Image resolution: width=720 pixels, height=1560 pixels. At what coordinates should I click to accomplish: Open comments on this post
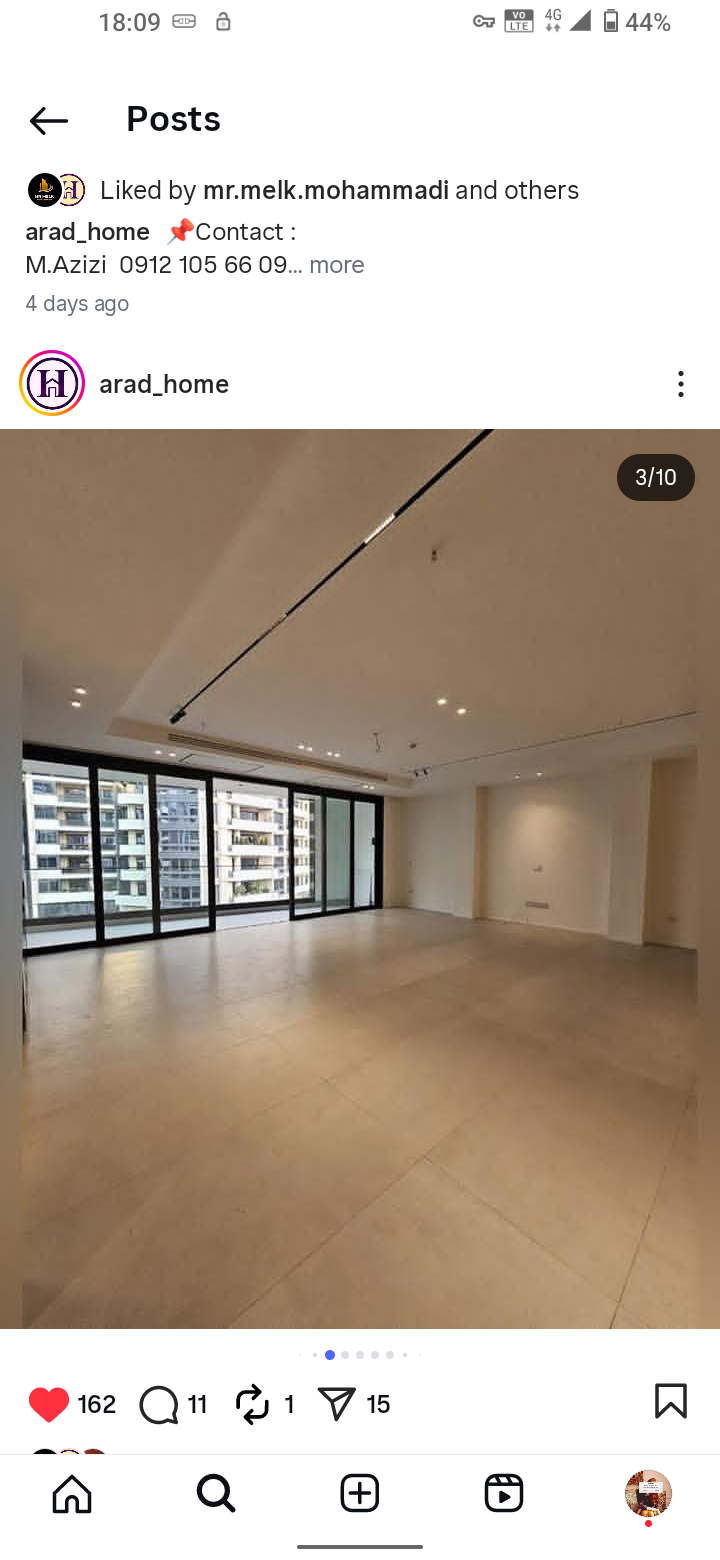click(159, 1405)
